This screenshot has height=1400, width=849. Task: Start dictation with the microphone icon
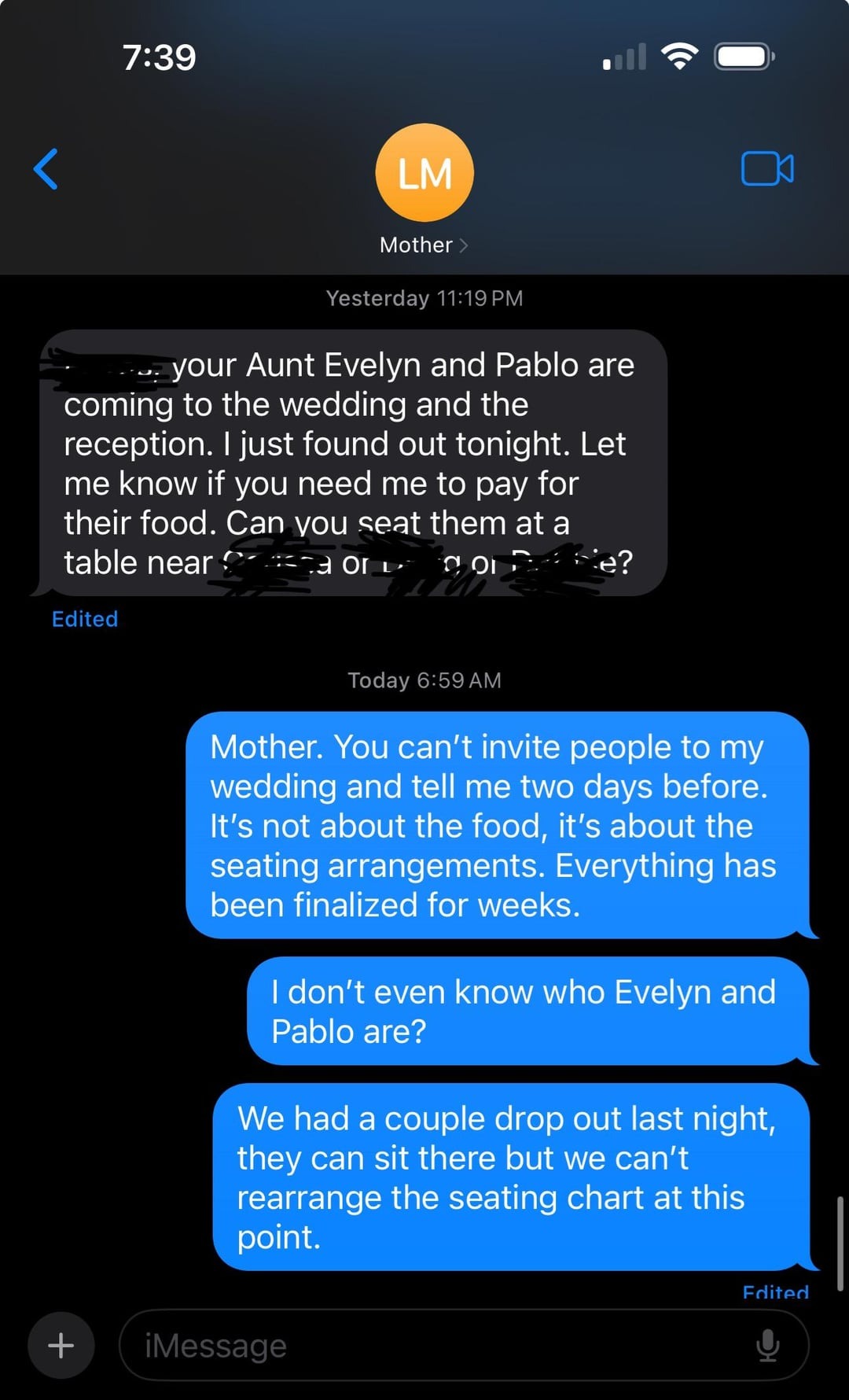tap(765, 1345)
